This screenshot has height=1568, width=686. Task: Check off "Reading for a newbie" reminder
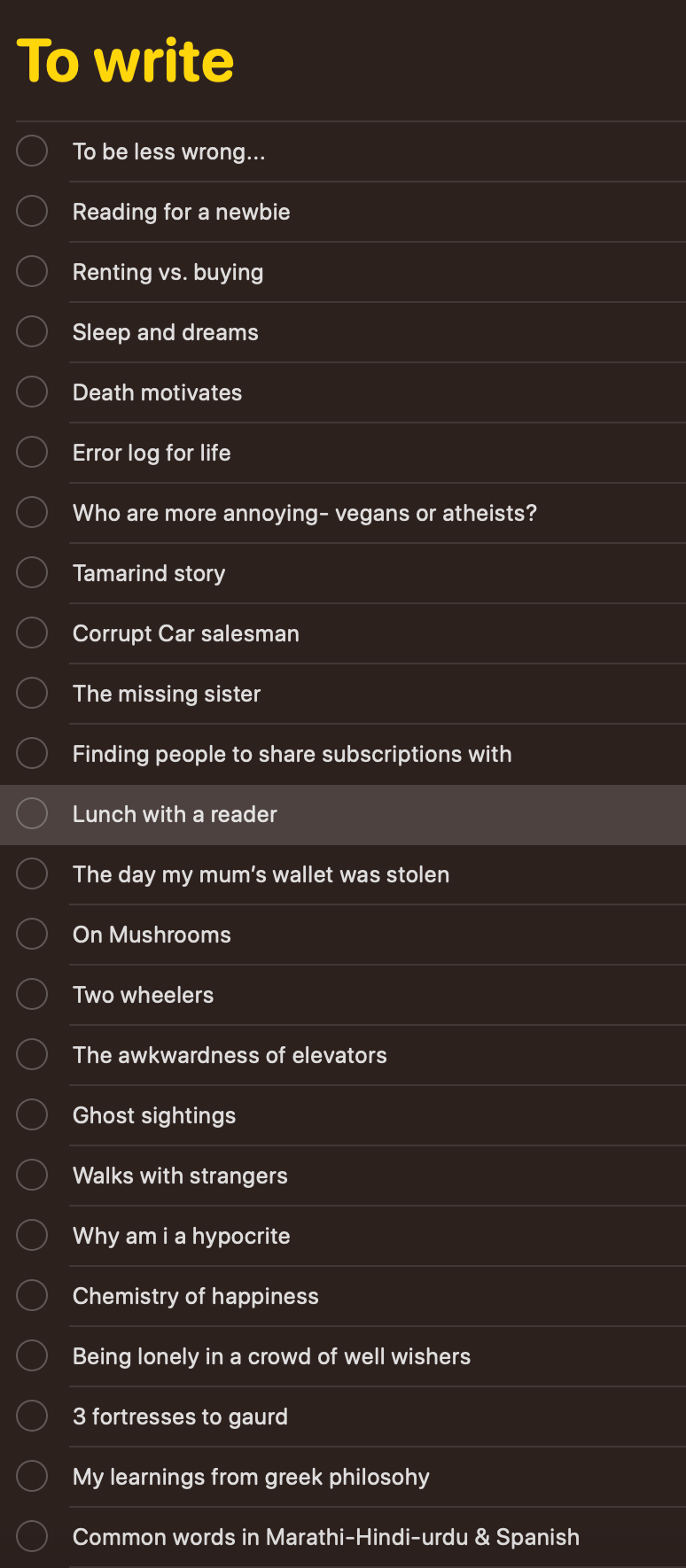click(x=32, y=211)
